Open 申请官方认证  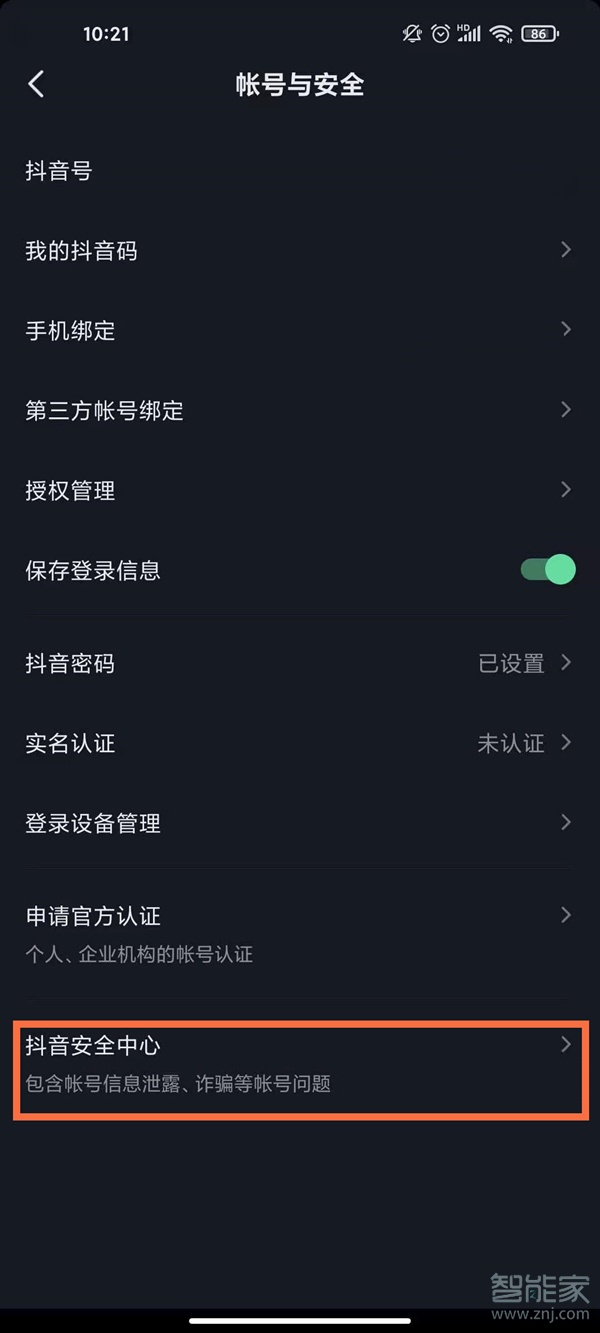click(300, 933)
